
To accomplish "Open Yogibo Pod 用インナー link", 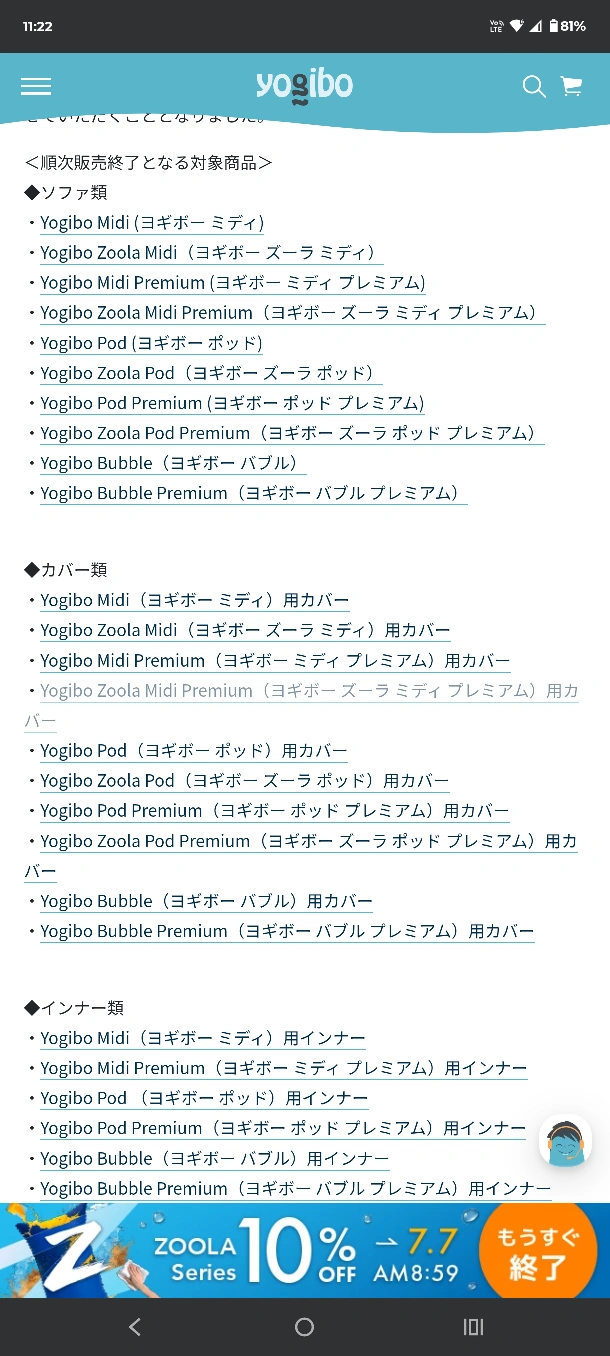I will coord(204,1098).
